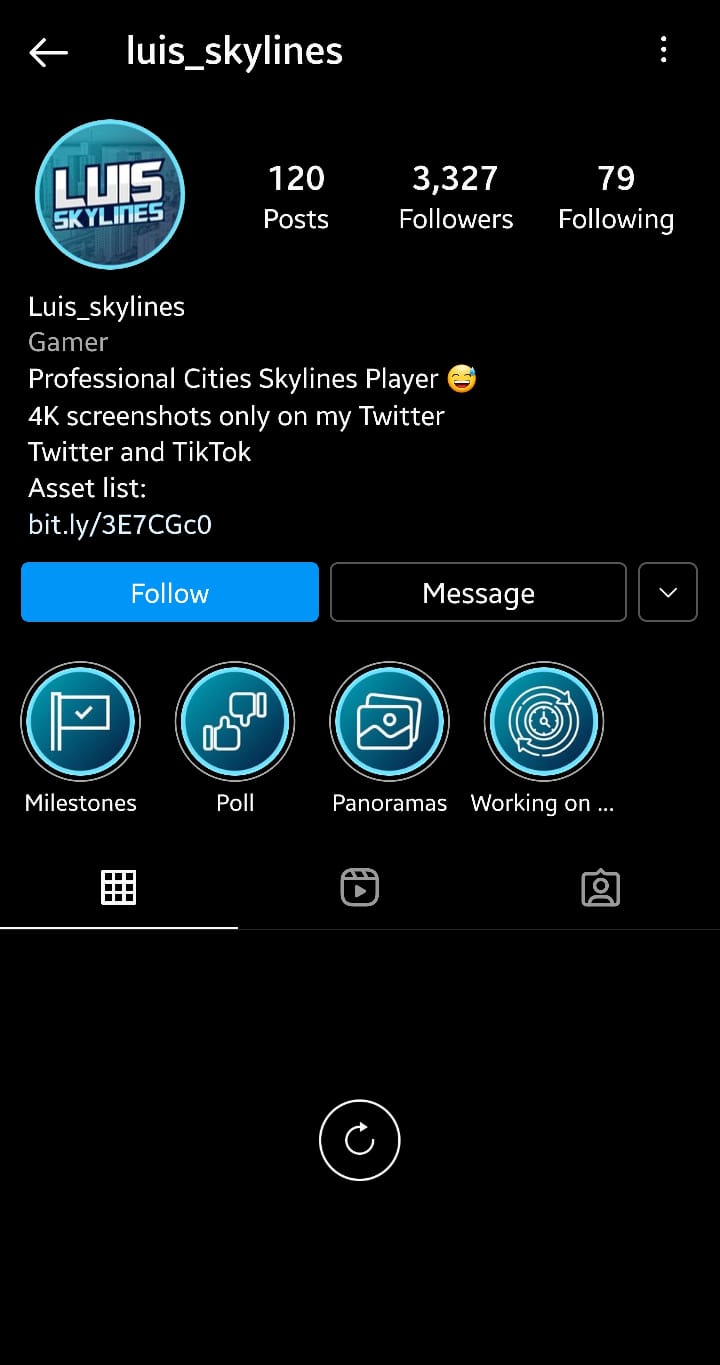Open the 3,327 Followers list
Viewport: 720px width, 1365px height.
click(x=456, y=197)
